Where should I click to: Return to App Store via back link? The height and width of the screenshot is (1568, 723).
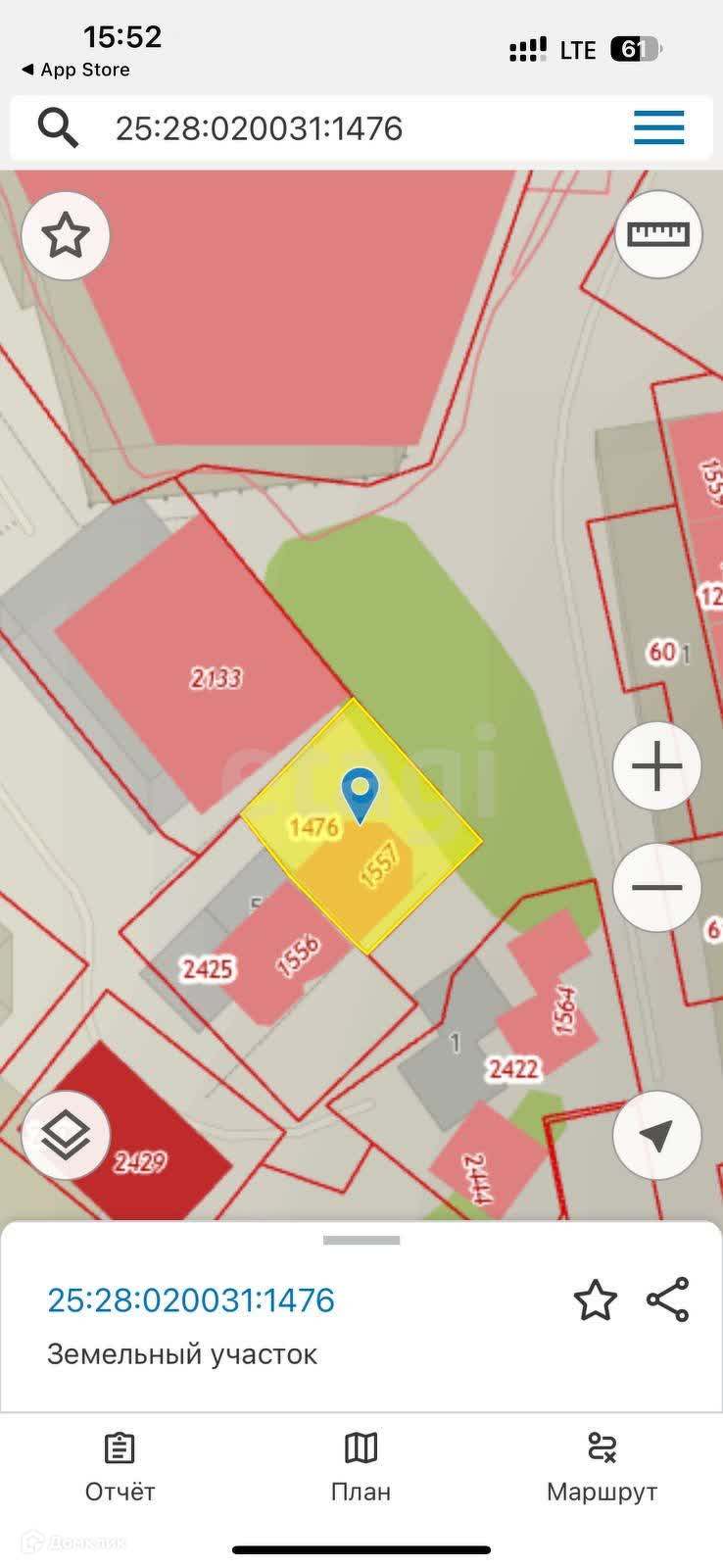pyautogui.click(x=75, y=70)
